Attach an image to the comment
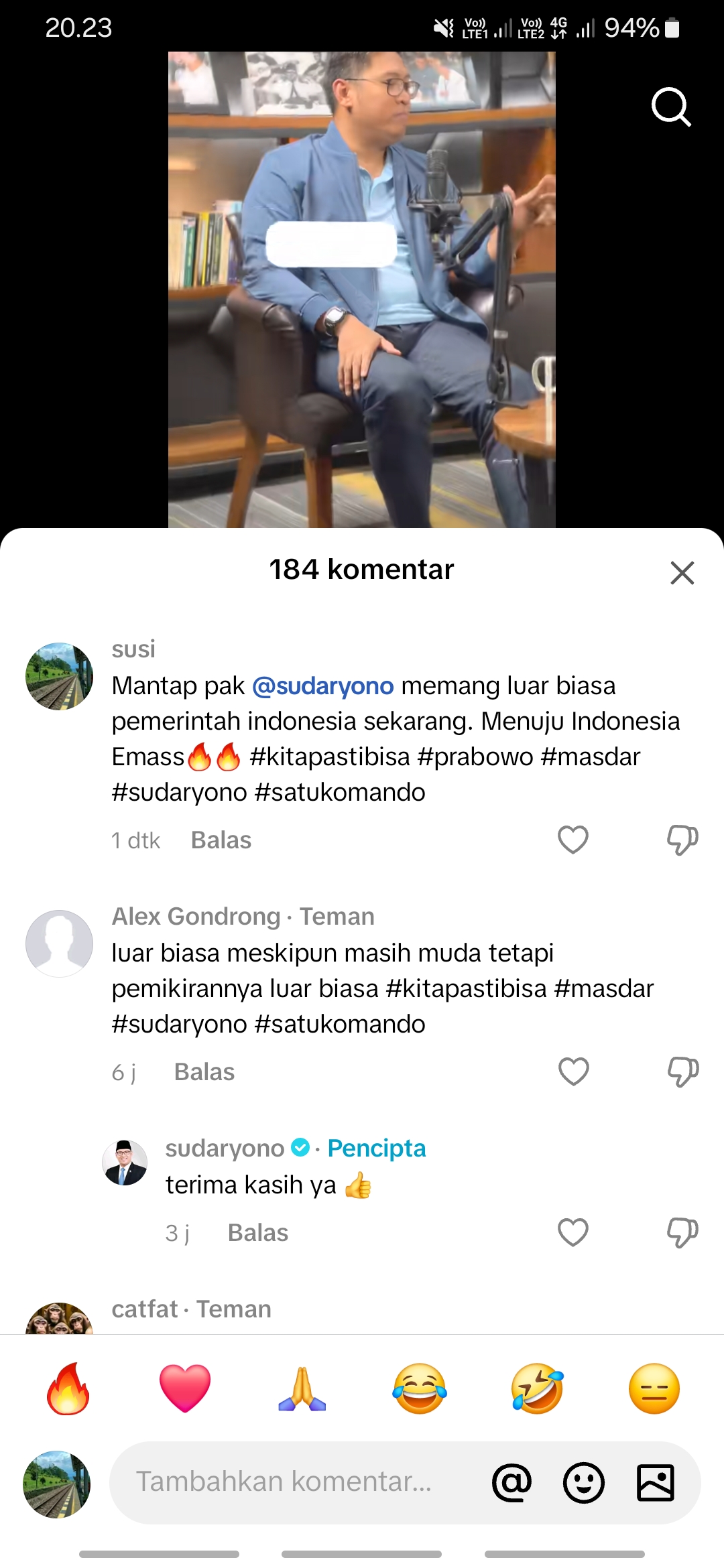724x1568 pixels. click(656, 1482)
